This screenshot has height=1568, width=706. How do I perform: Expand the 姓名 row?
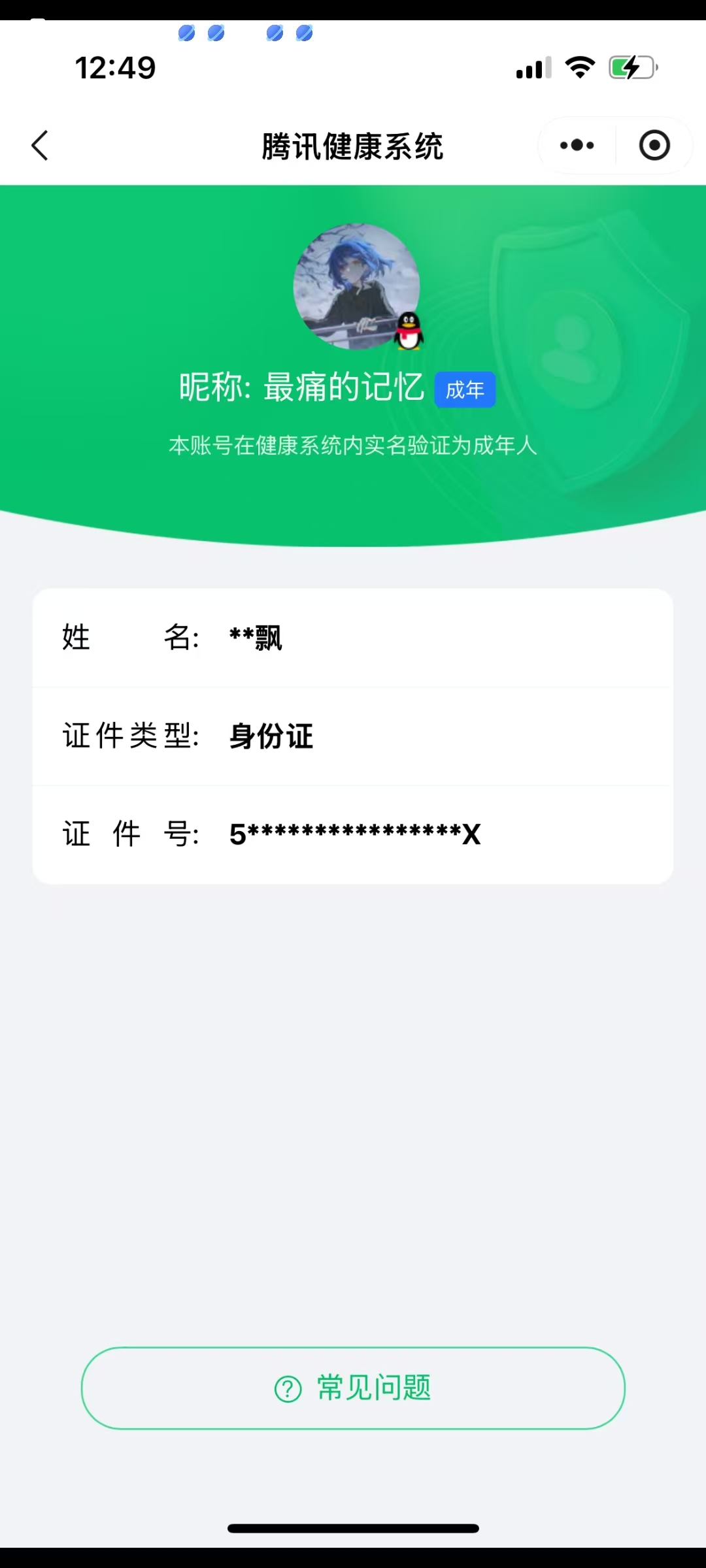(x=353, y=637)
